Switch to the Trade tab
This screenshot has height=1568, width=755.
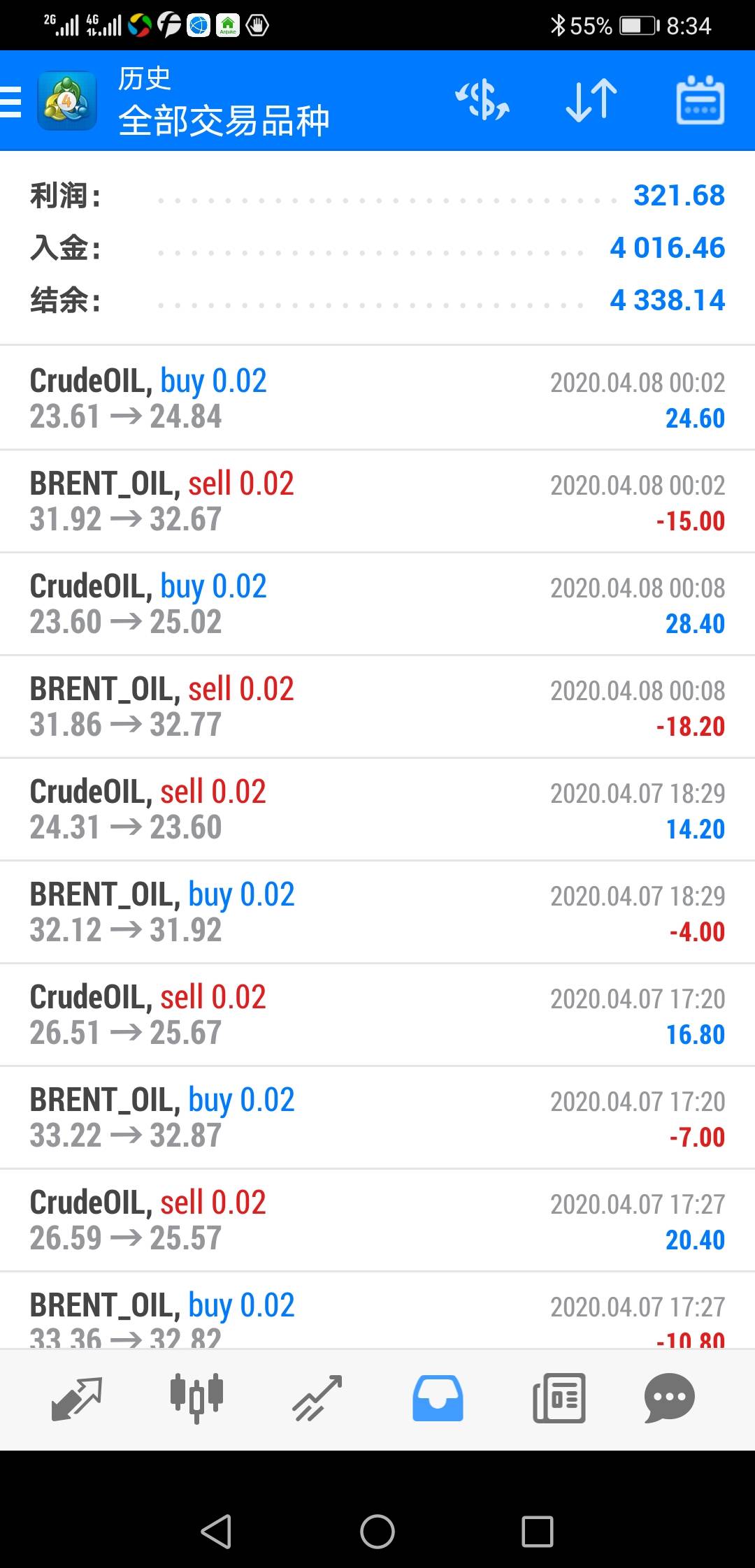pos(317,1399)
